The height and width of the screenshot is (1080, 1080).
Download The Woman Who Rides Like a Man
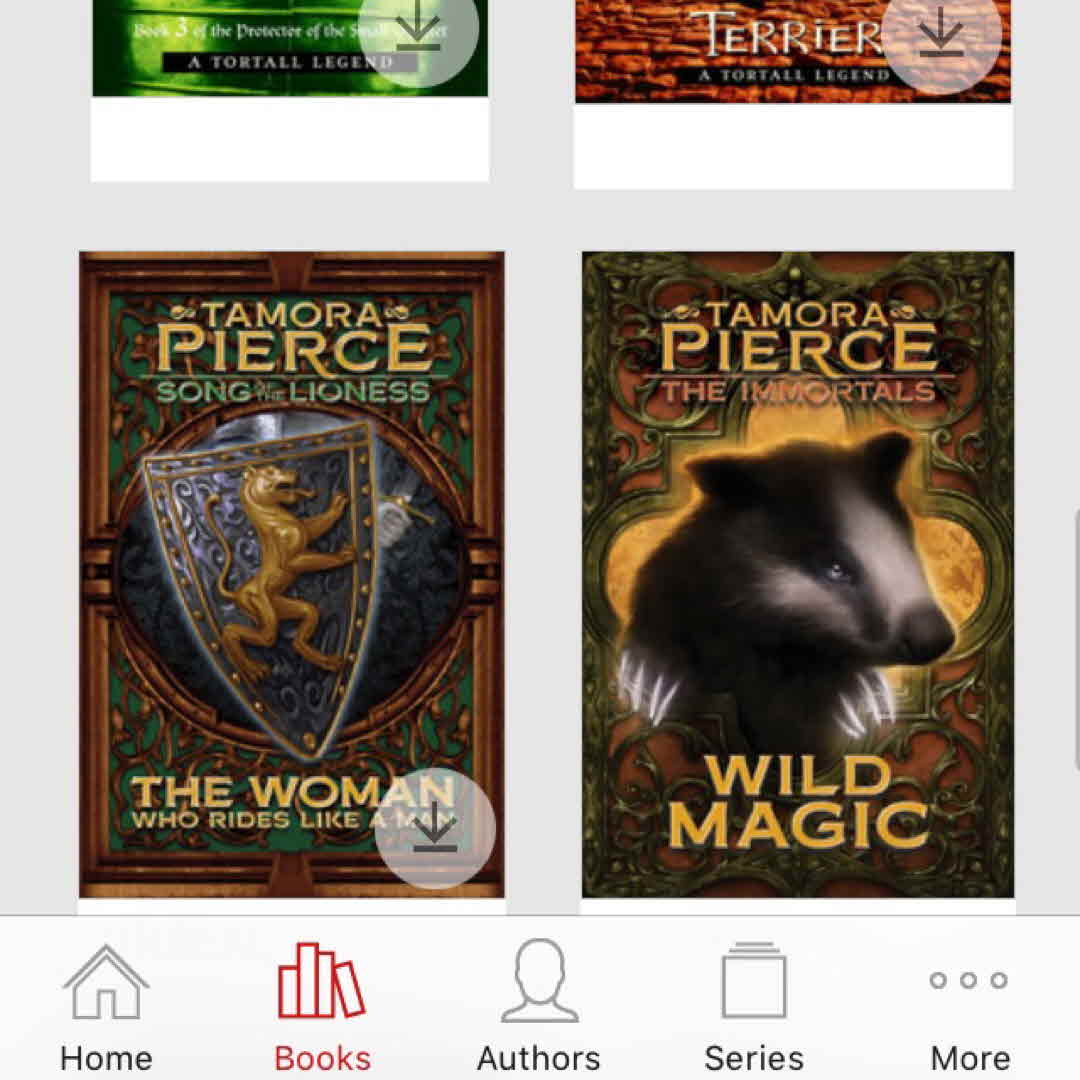point(435,829)
